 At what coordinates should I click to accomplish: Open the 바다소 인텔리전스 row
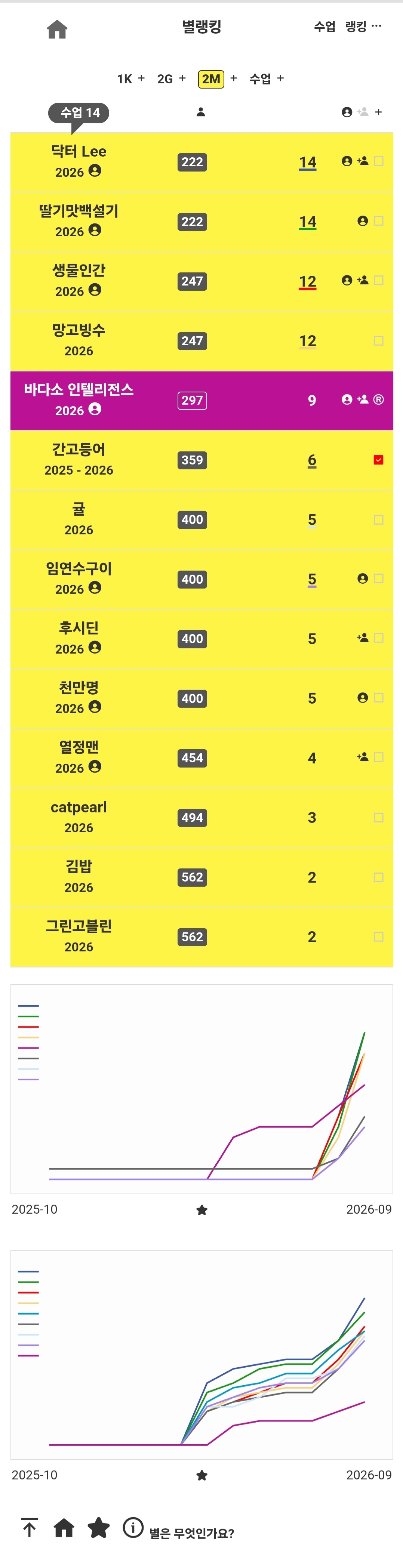201,401
